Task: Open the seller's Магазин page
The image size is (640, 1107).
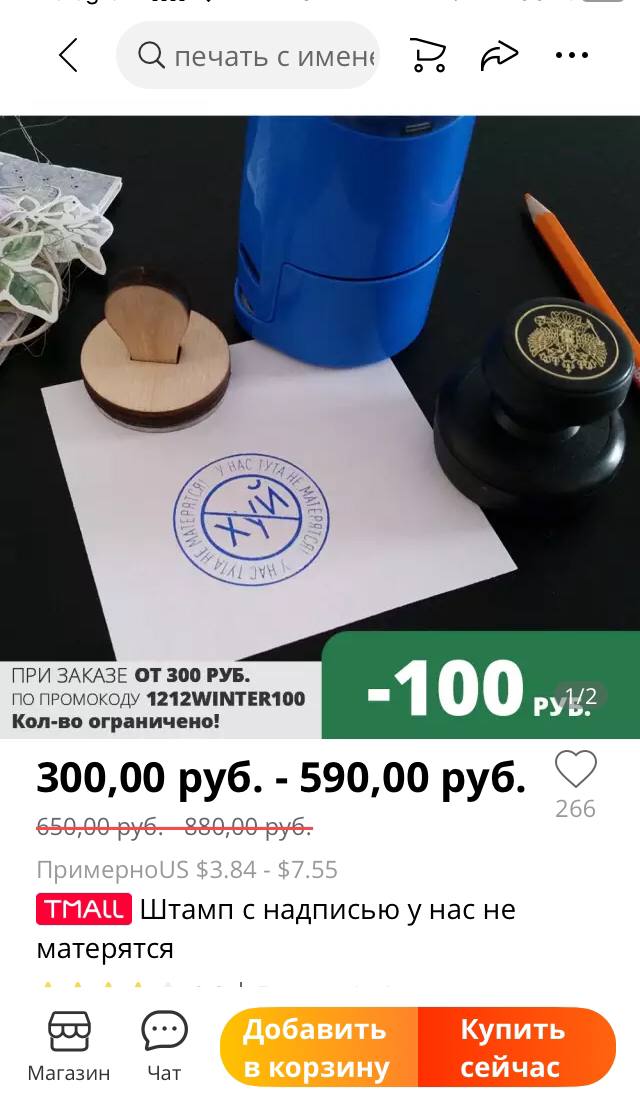Action: tap(69, 1046)
